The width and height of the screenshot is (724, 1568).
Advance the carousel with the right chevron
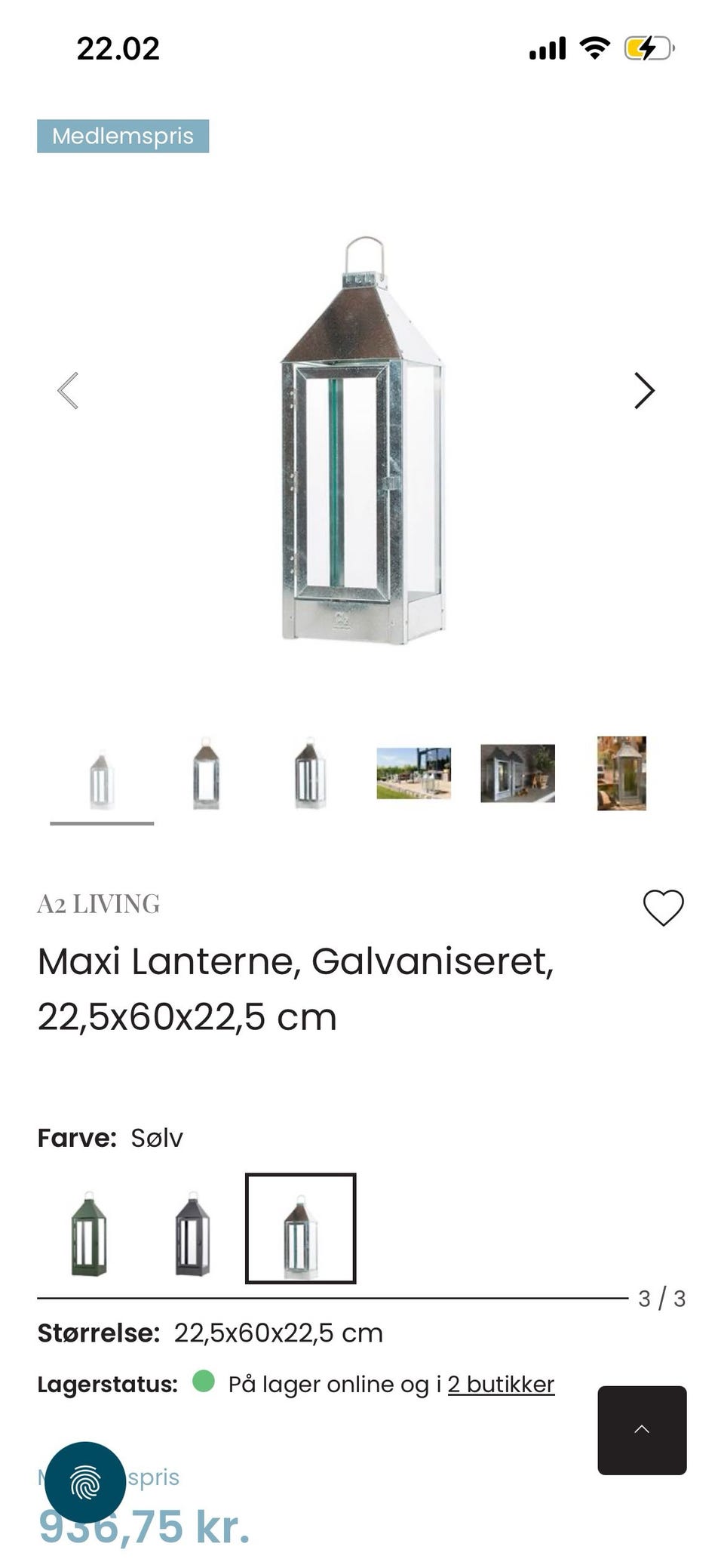[x=645, y=391]
